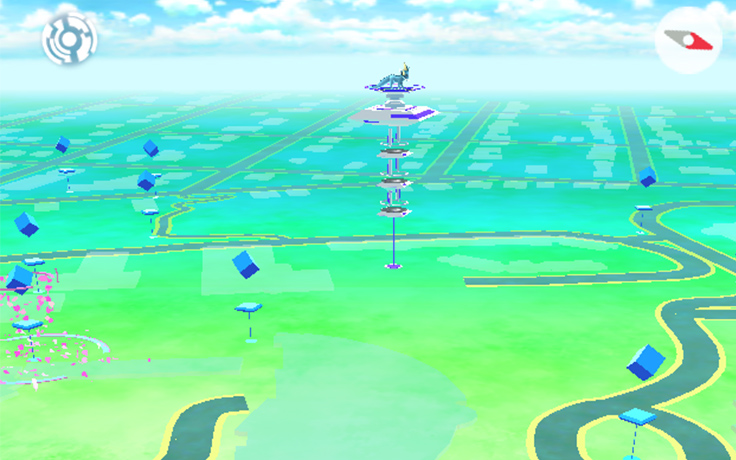Open the gym tower with Vaporeon on top
The height and width of the screenshot is (460, 736).
click(x=394, y=150)
